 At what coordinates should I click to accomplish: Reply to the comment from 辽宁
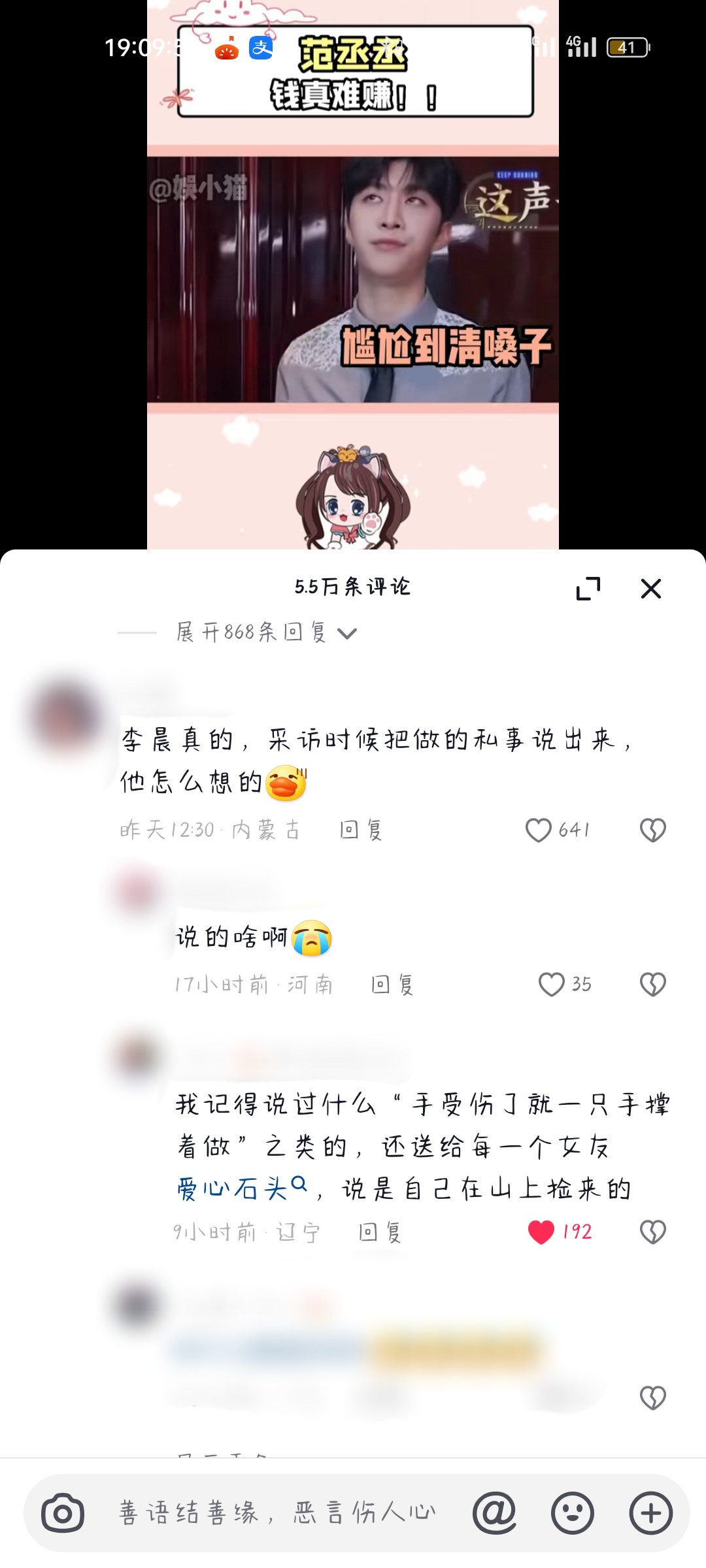380,1232
